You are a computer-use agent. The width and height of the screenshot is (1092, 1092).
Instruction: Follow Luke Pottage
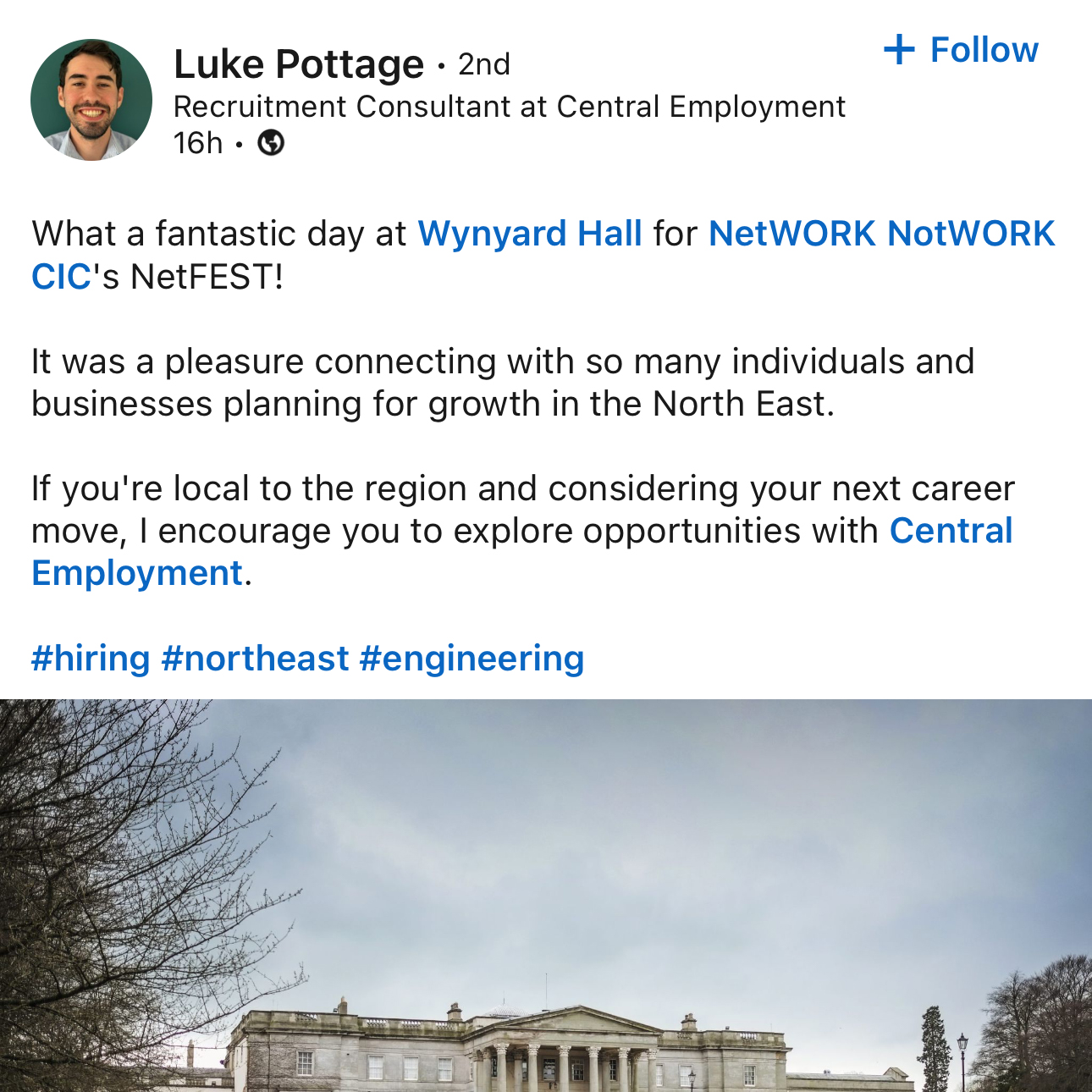click(961, 50)
